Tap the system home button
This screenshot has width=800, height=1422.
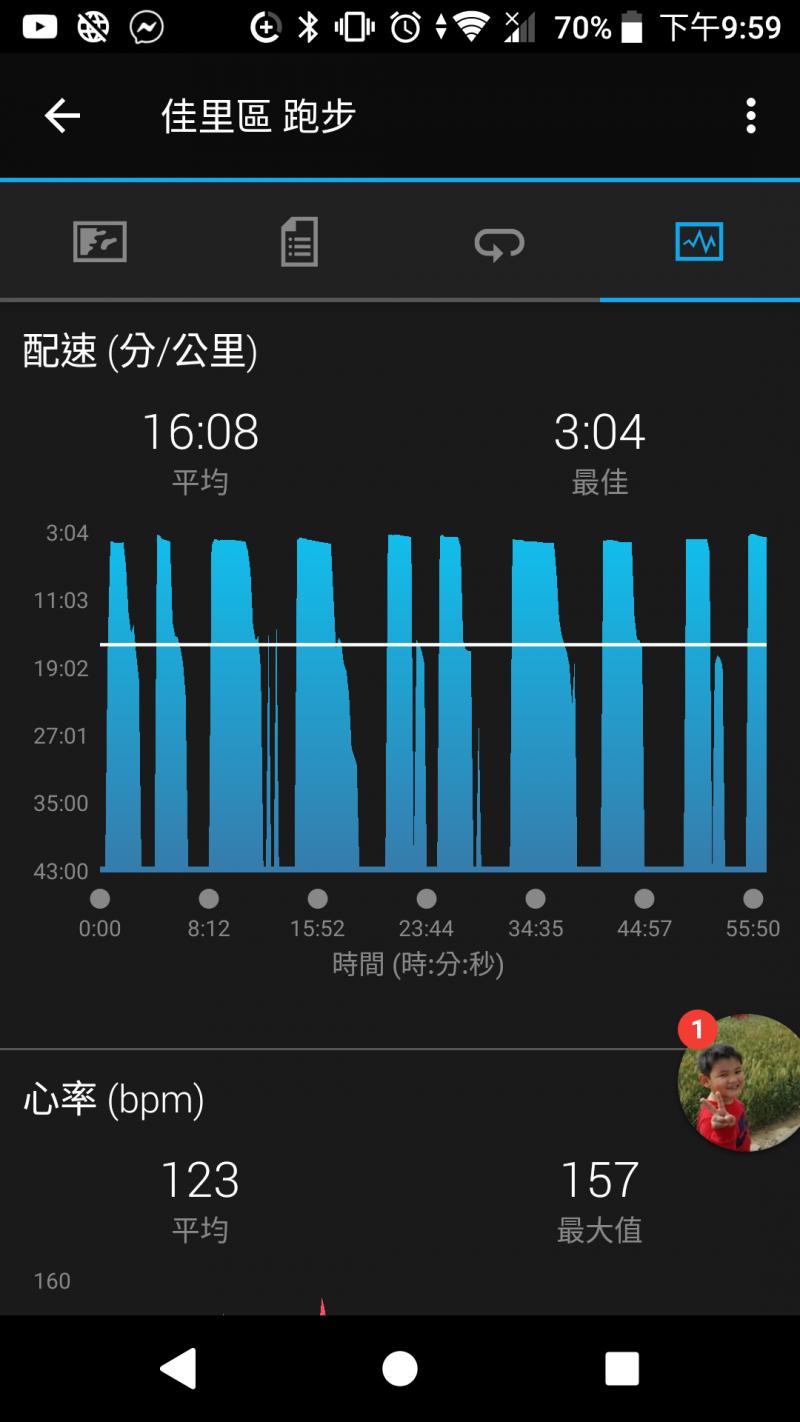click(x=400, y=1368)
